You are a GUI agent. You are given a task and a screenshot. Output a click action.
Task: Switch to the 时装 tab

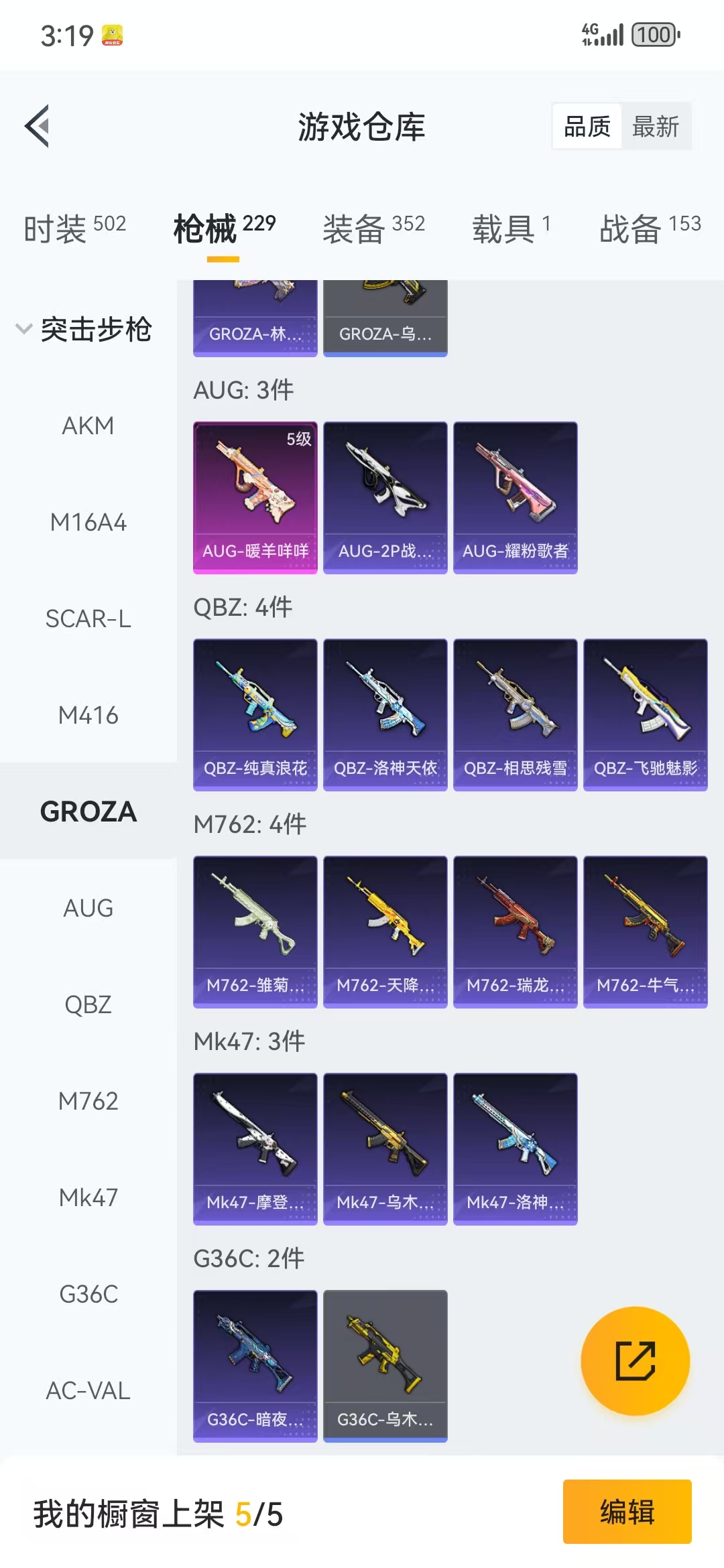pyautogui.click(x=74, y=228)
